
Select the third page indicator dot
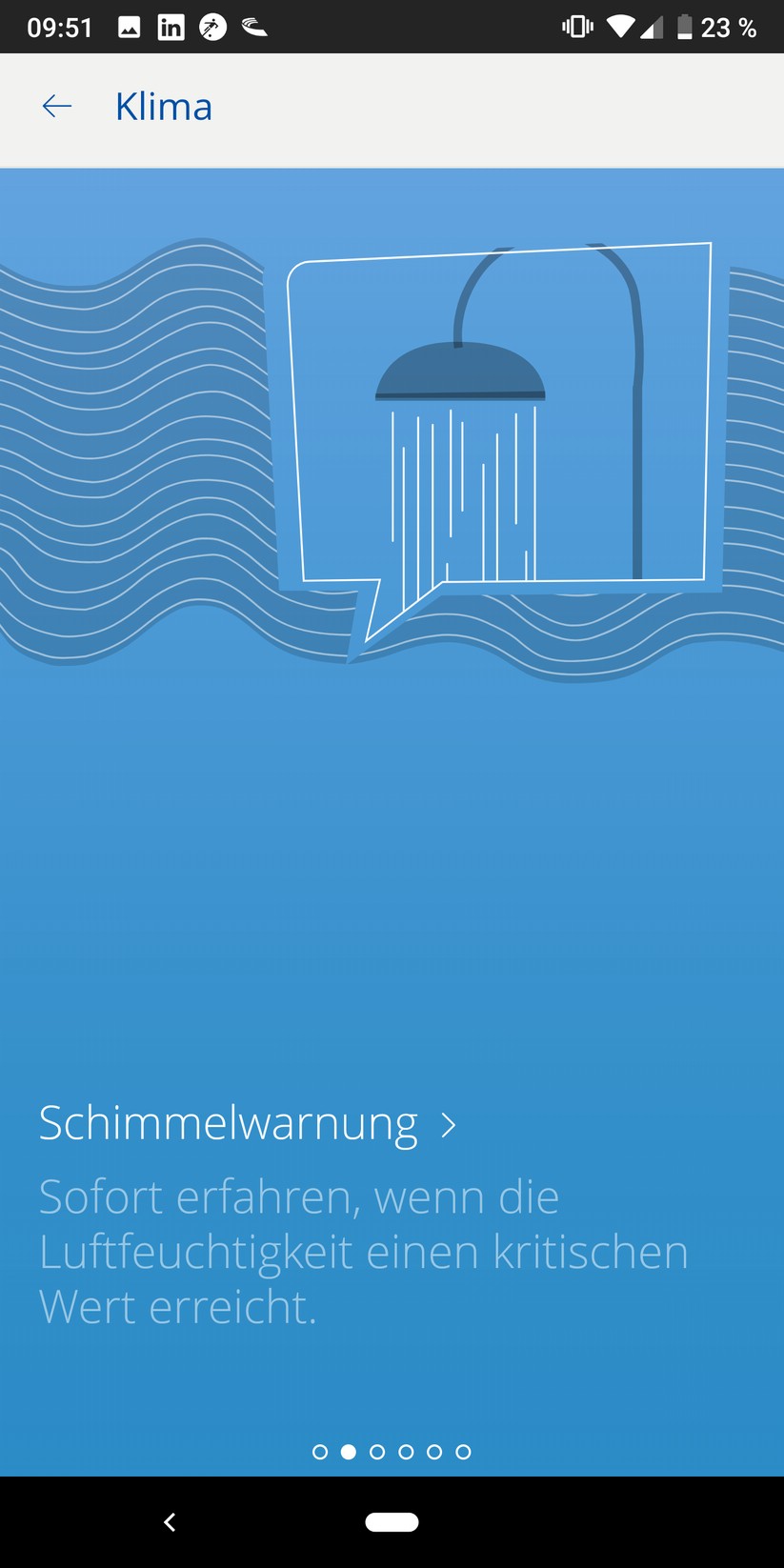click(x=377, y=1452)
